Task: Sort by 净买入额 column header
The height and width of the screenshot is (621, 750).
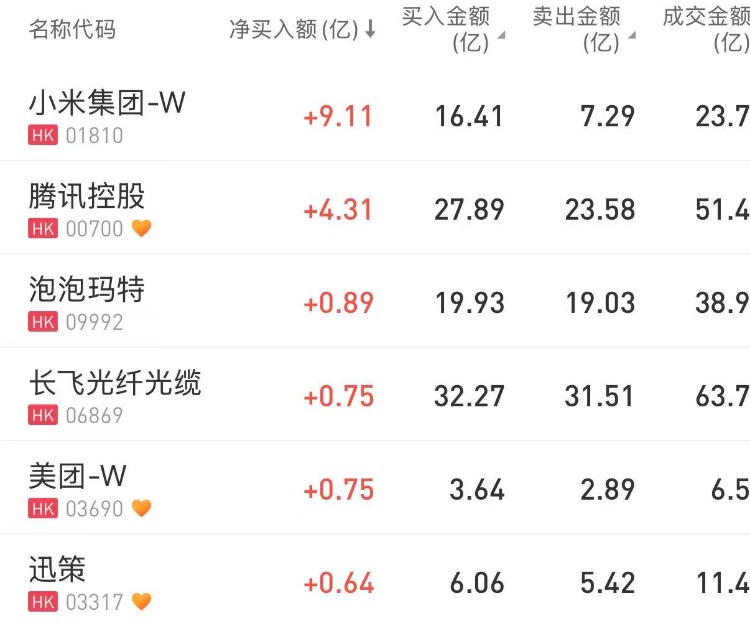Action: coord(300,30)
